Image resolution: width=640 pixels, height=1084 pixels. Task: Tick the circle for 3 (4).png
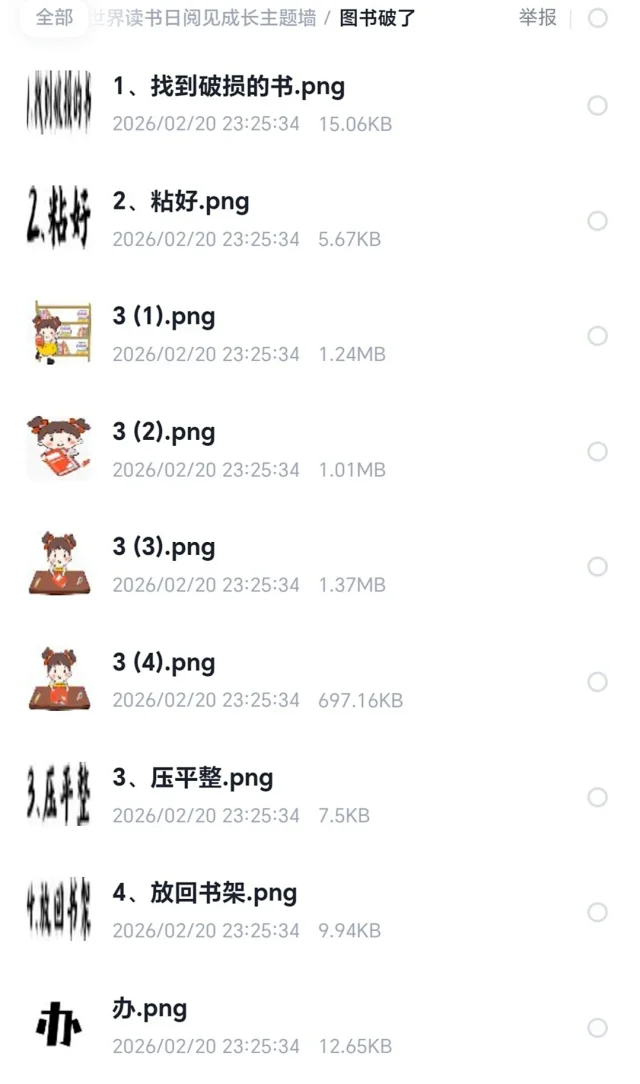coord(597,682)
